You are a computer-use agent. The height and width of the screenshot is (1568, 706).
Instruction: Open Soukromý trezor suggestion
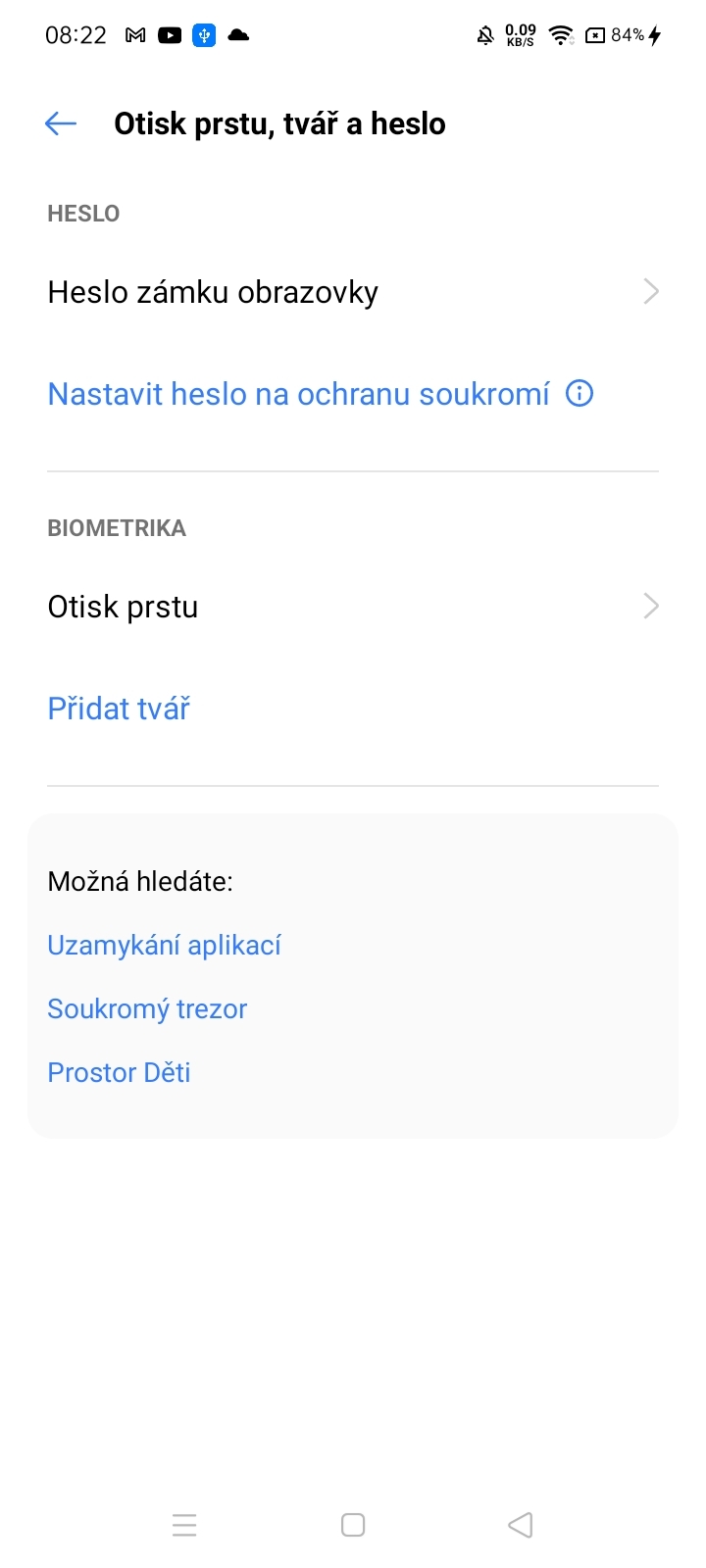click(147, 1007)
